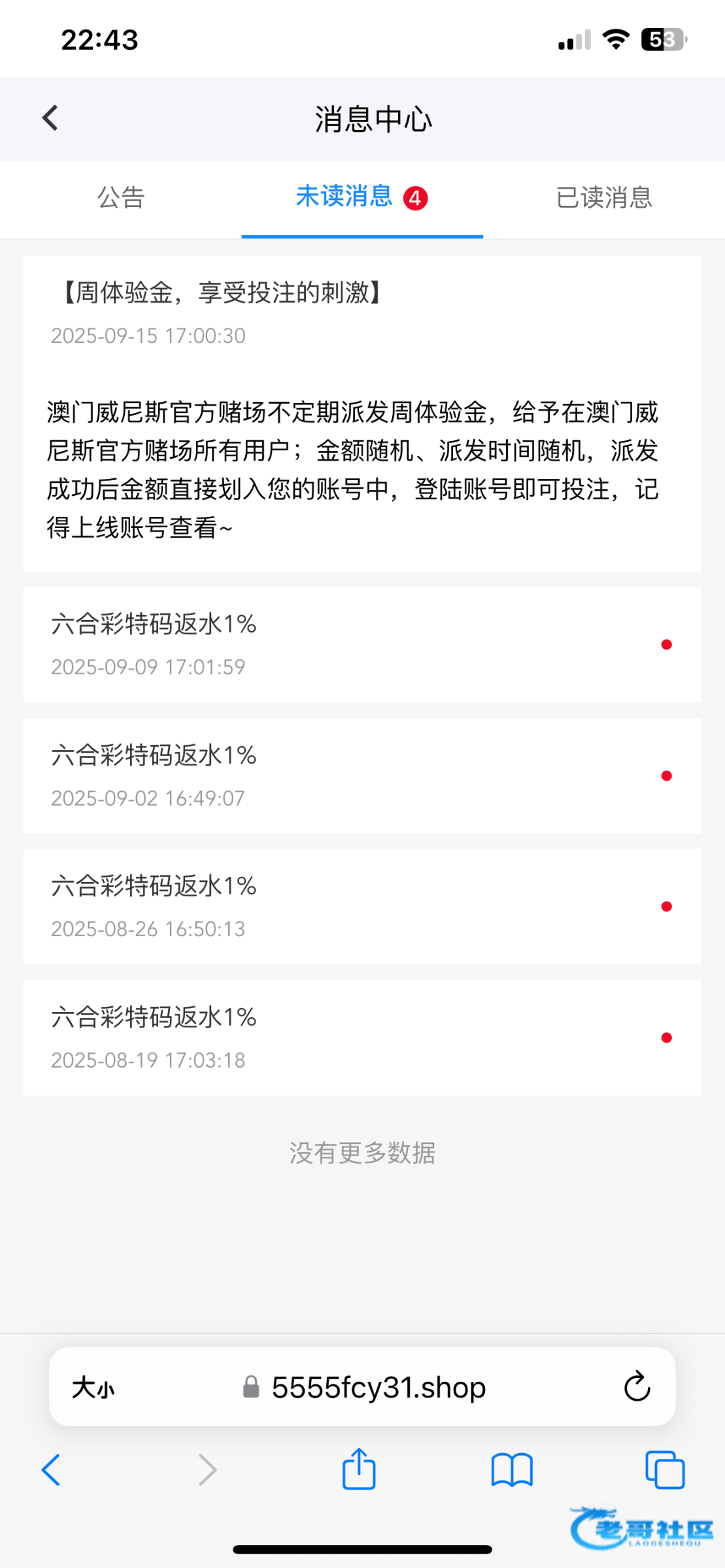Share this page with Safari share button

click(359, 1468)
